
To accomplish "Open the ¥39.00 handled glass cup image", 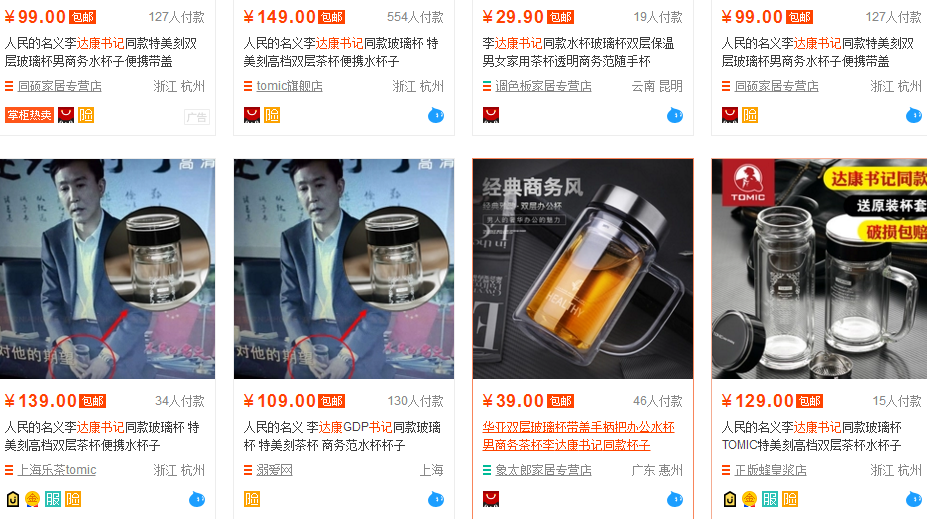I will (583, 269).
